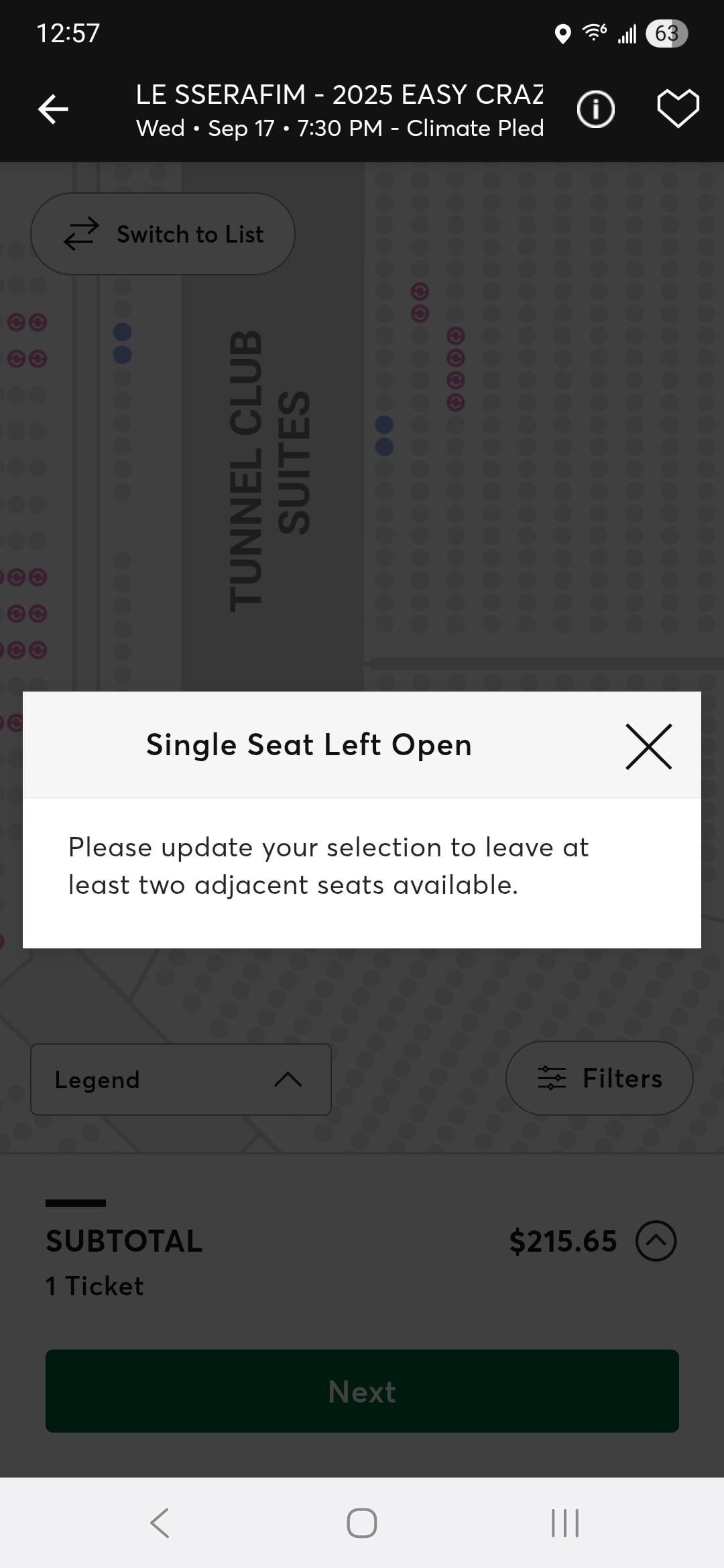
Task: Expand the Legend panel
Action: tap(181, 1080)
